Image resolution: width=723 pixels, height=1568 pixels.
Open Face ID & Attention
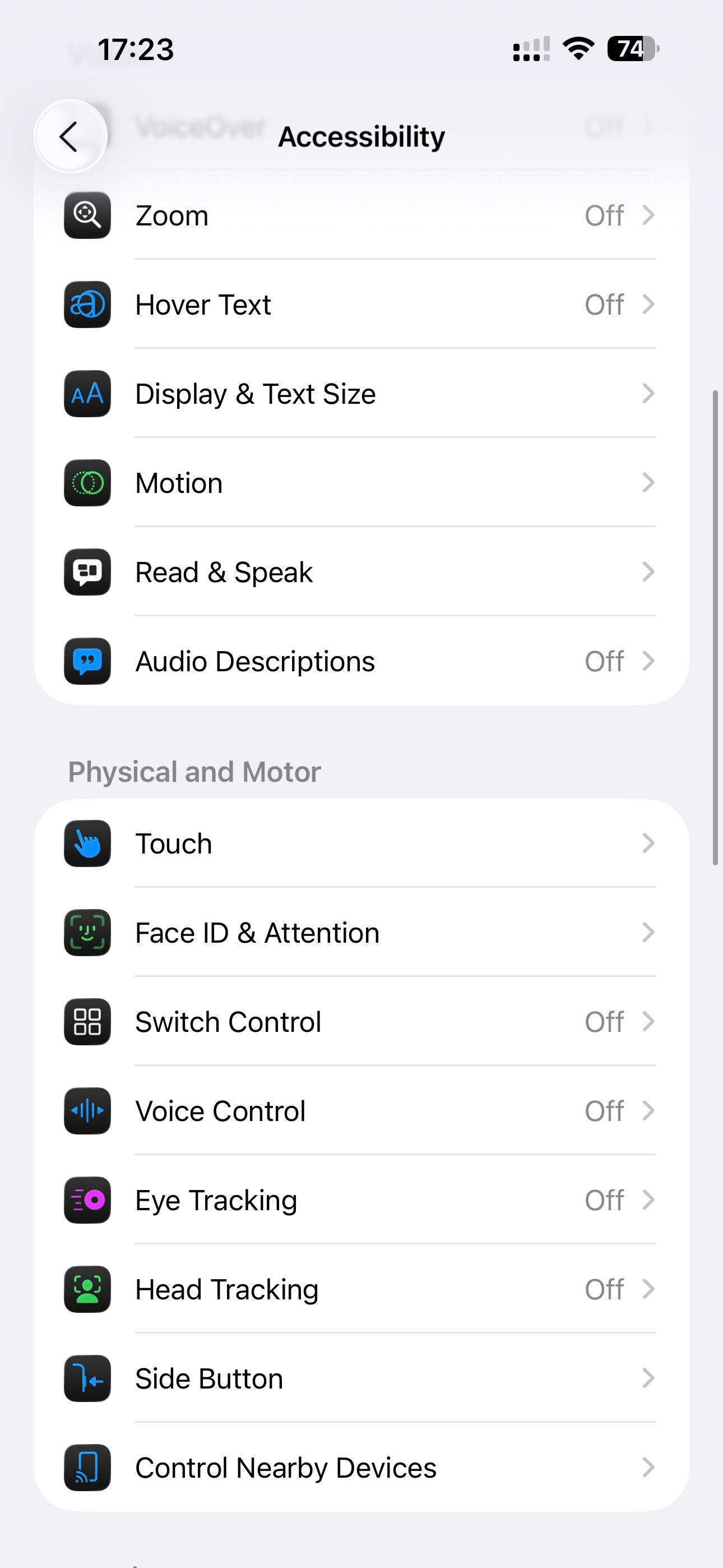tap(361, 933)
